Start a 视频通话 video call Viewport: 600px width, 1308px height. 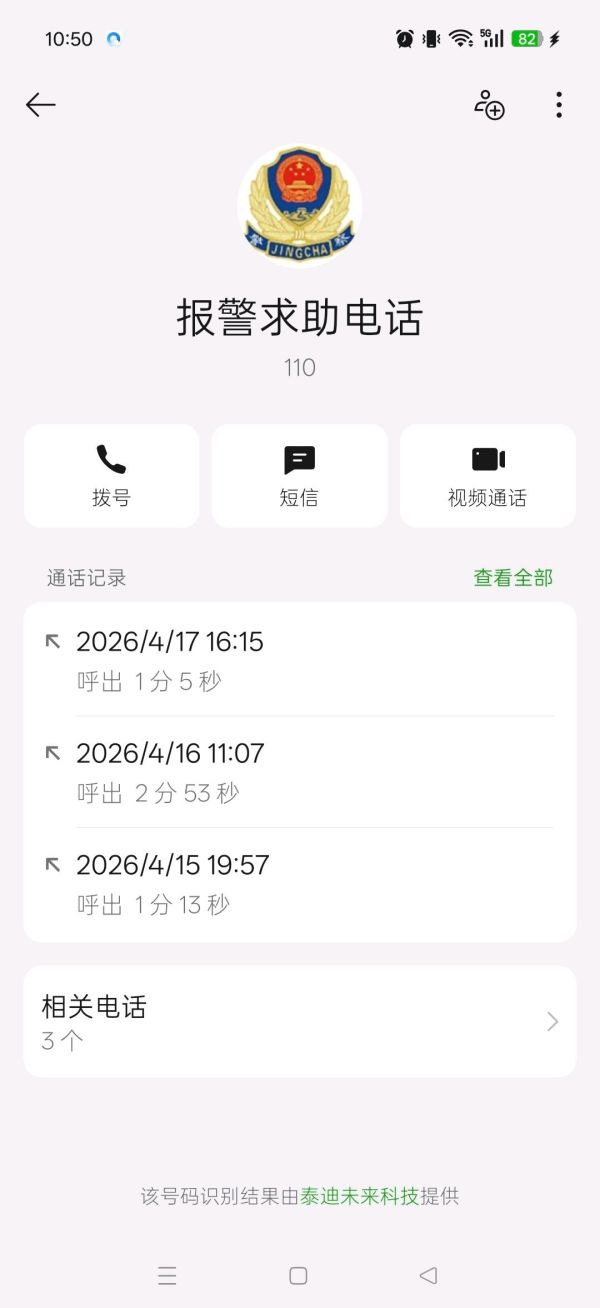pos(487,475)
